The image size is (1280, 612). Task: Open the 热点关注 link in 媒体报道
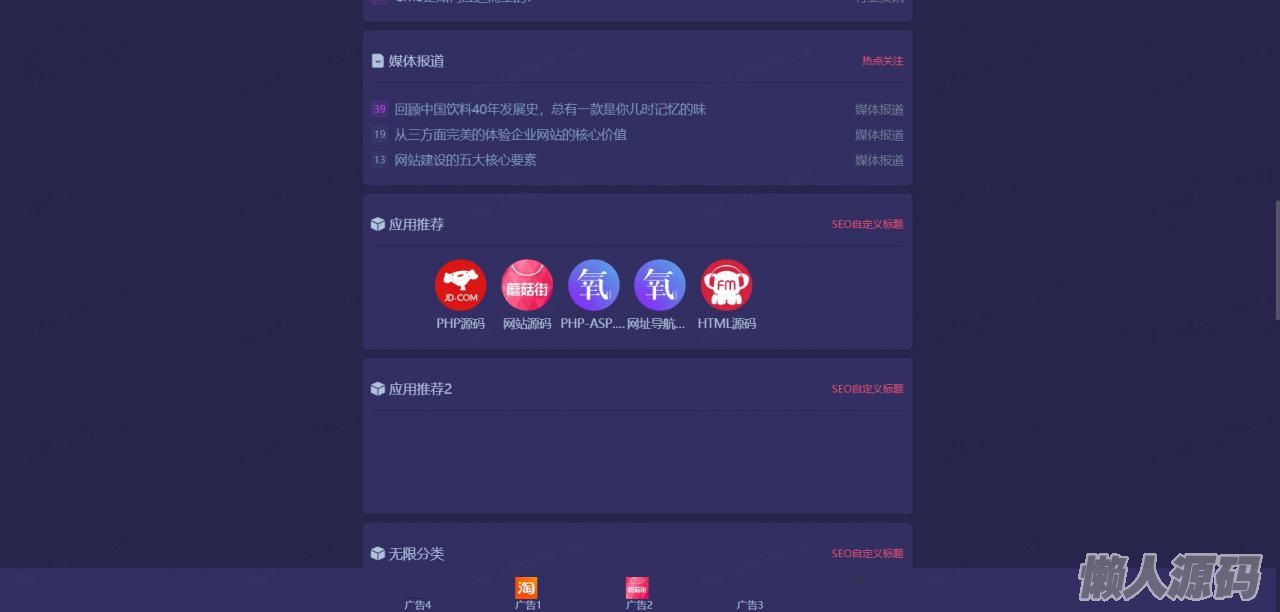click(882, 61)
